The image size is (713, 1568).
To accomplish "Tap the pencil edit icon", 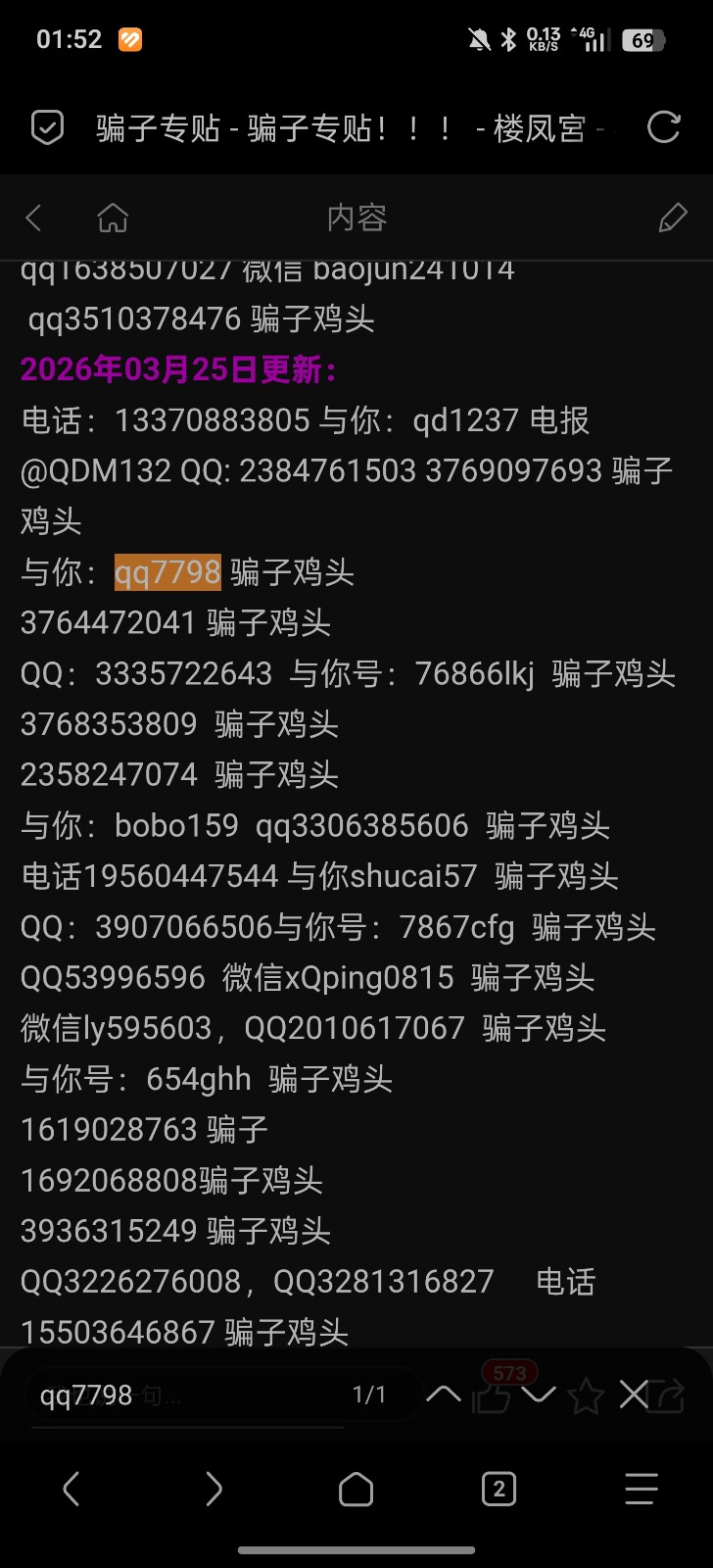I will click(673, 218).
